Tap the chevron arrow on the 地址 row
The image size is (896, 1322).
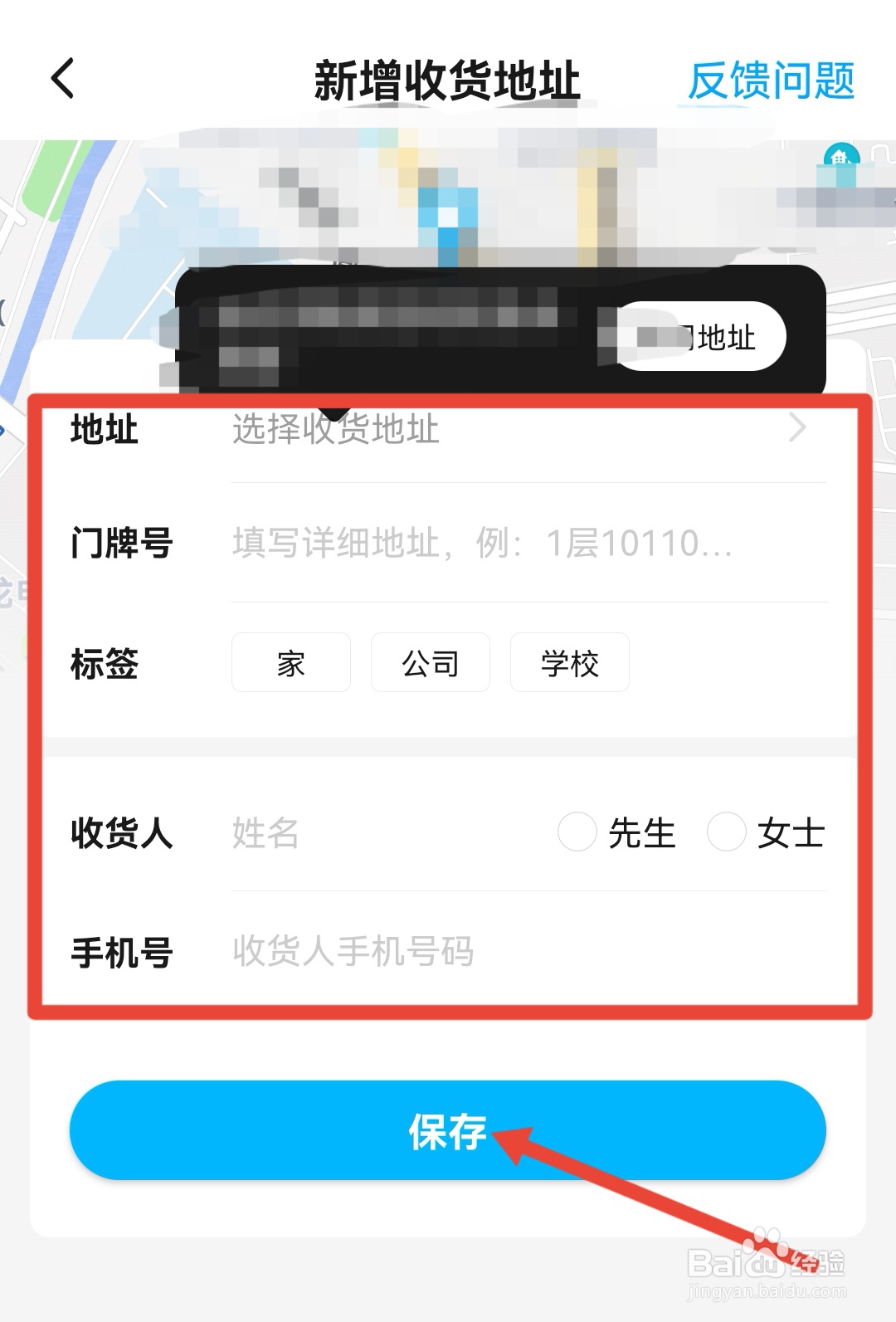pyautogui.click(x=799, y=428)
